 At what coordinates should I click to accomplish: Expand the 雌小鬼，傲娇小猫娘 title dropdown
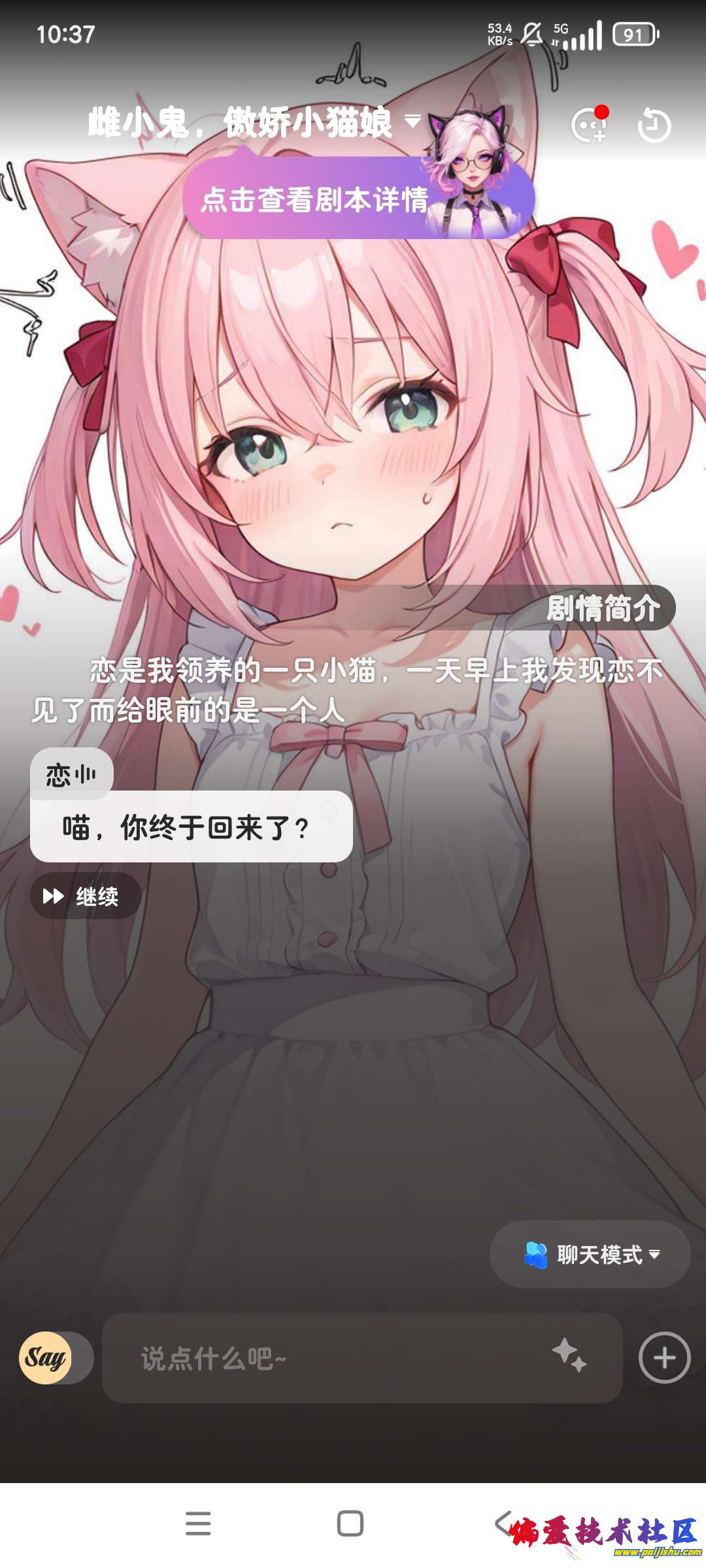412,122
